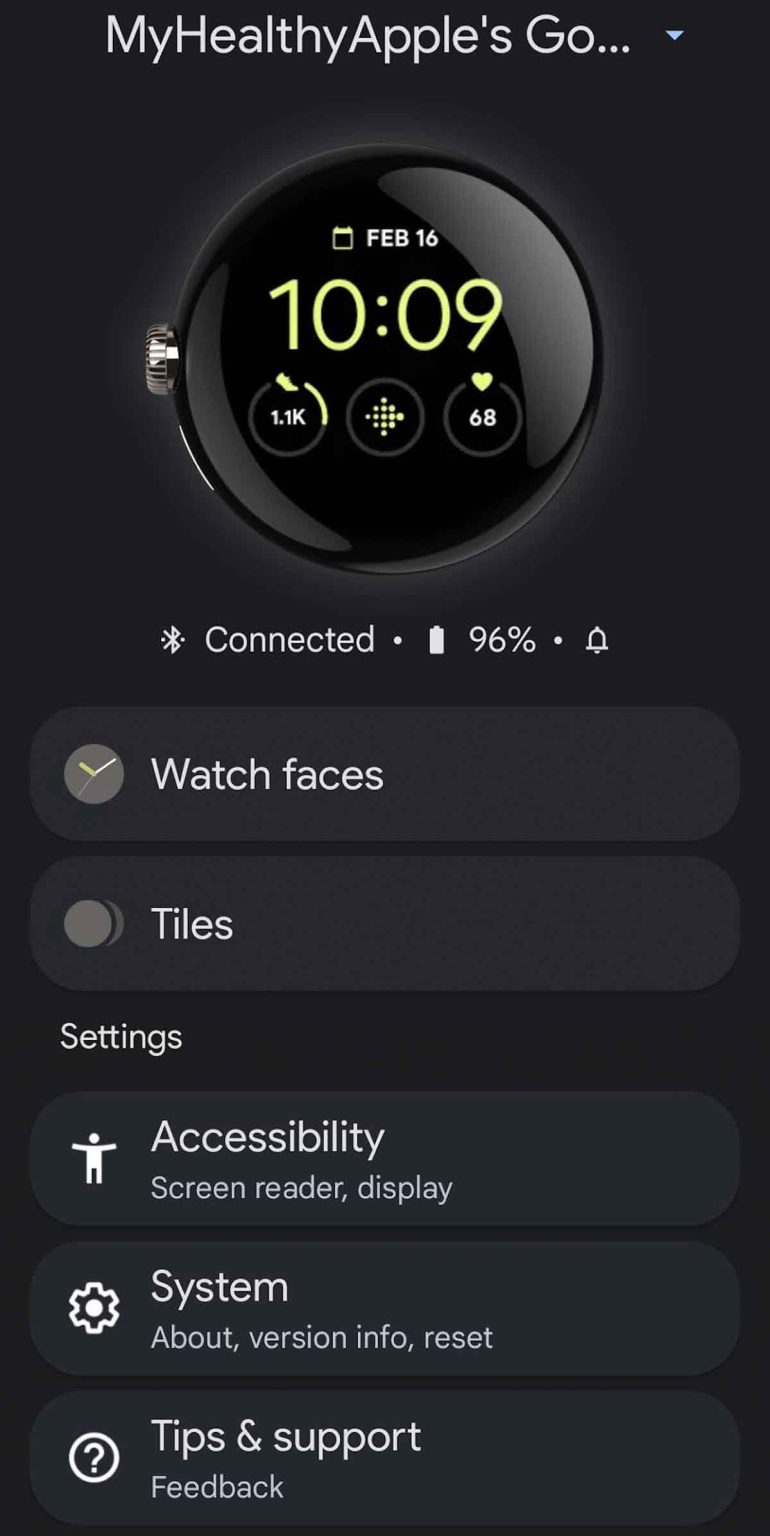The height and width of the screenshot is (1536, 770).
Task: Open Tips & support
Action: click(384, 1458)
